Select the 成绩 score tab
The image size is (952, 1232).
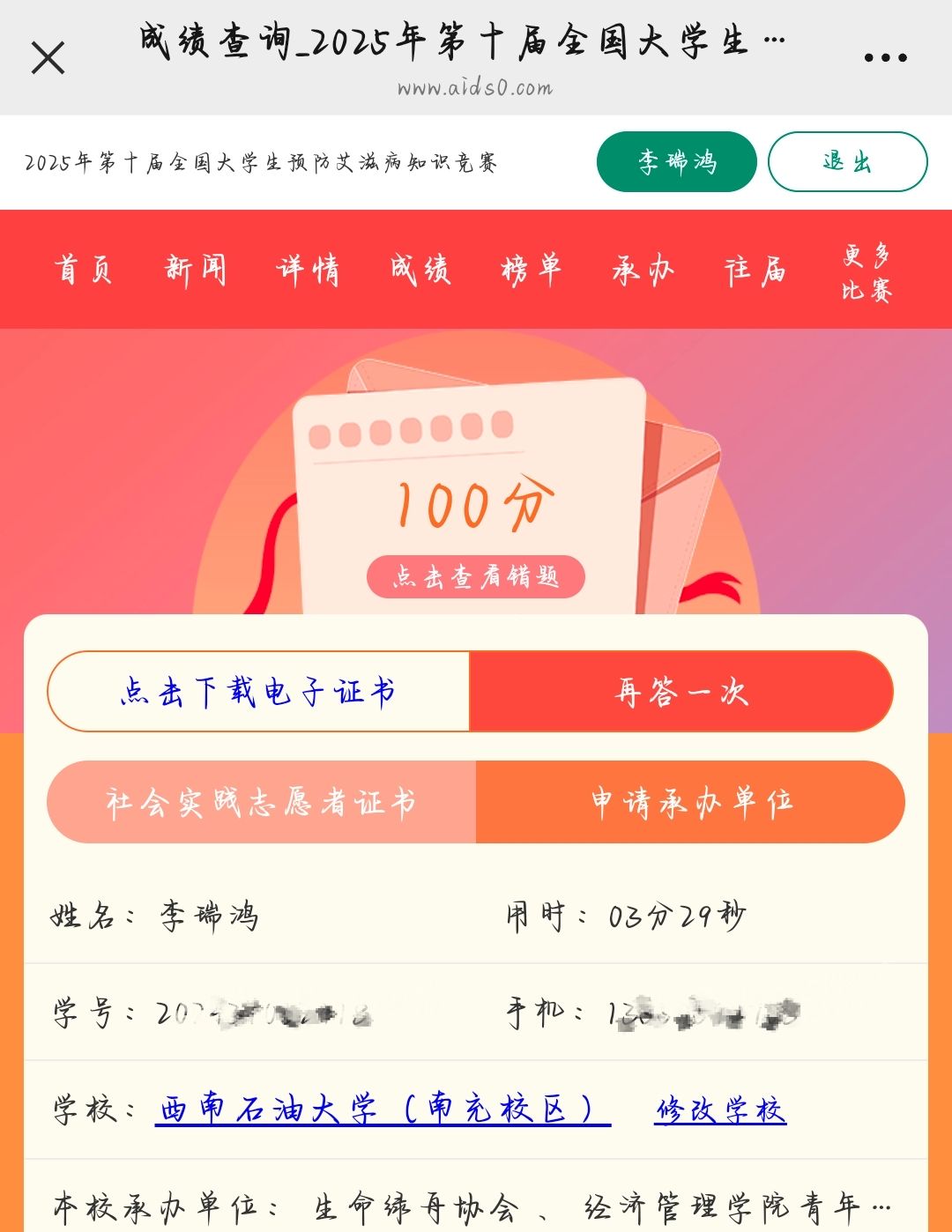pos(420,270)
